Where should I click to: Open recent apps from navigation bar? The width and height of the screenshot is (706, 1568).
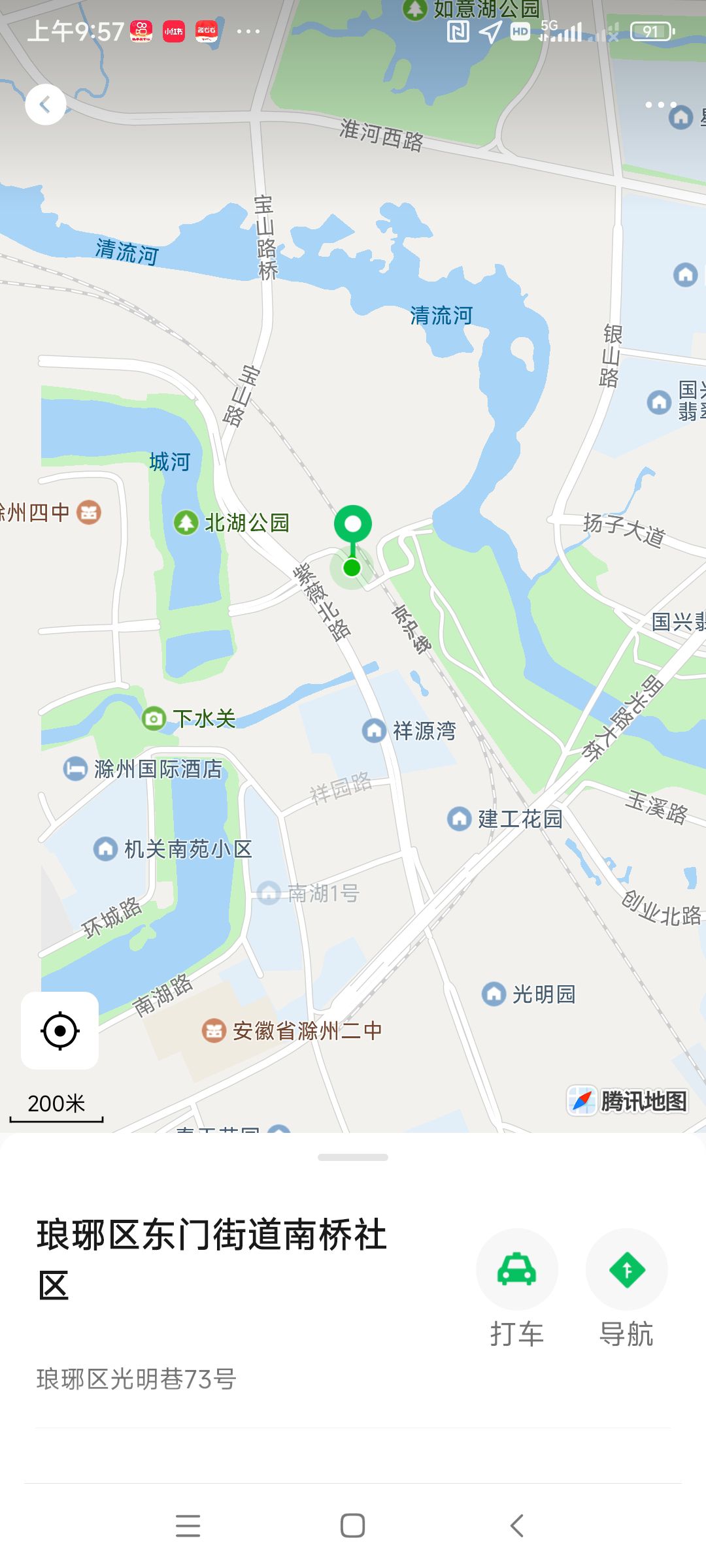(188, 1526)
